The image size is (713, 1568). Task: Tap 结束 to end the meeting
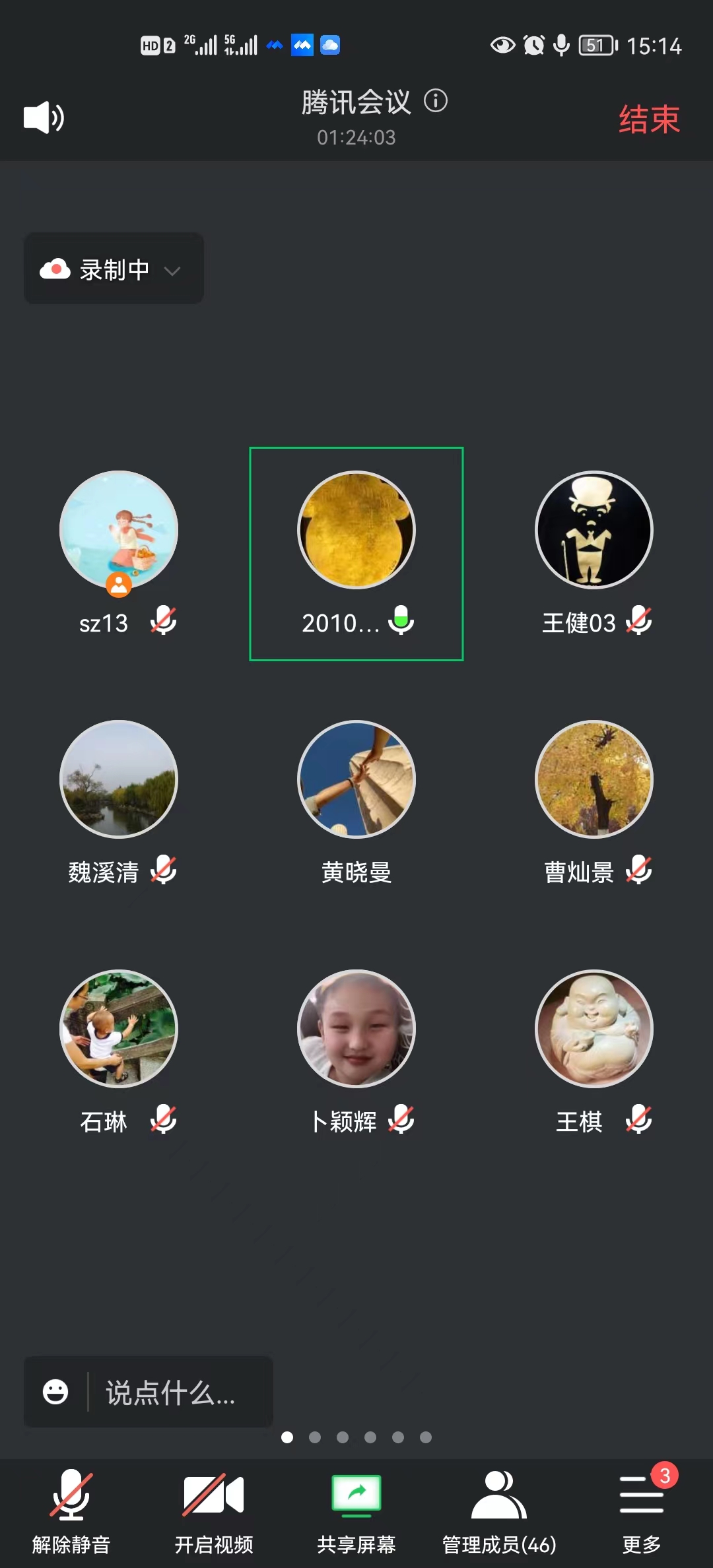649,120
